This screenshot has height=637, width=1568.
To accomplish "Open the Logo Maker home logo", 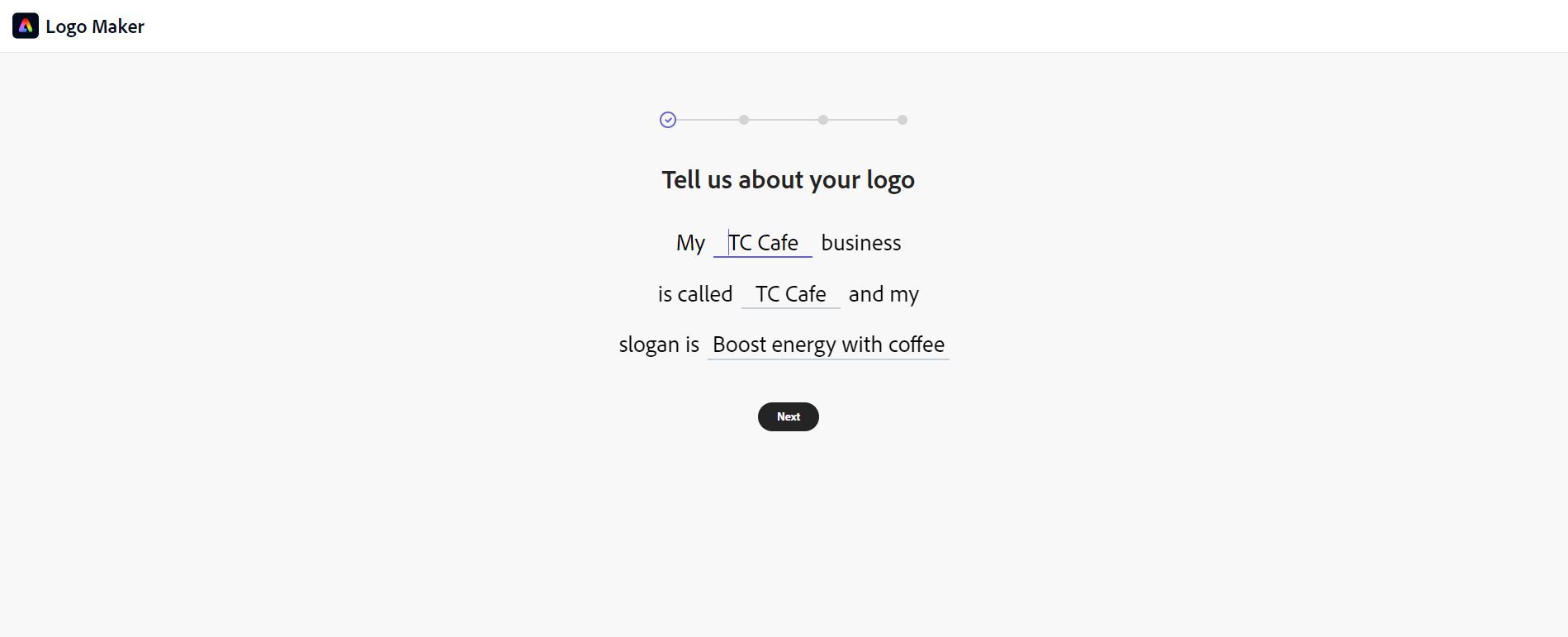I will (26, 26).
